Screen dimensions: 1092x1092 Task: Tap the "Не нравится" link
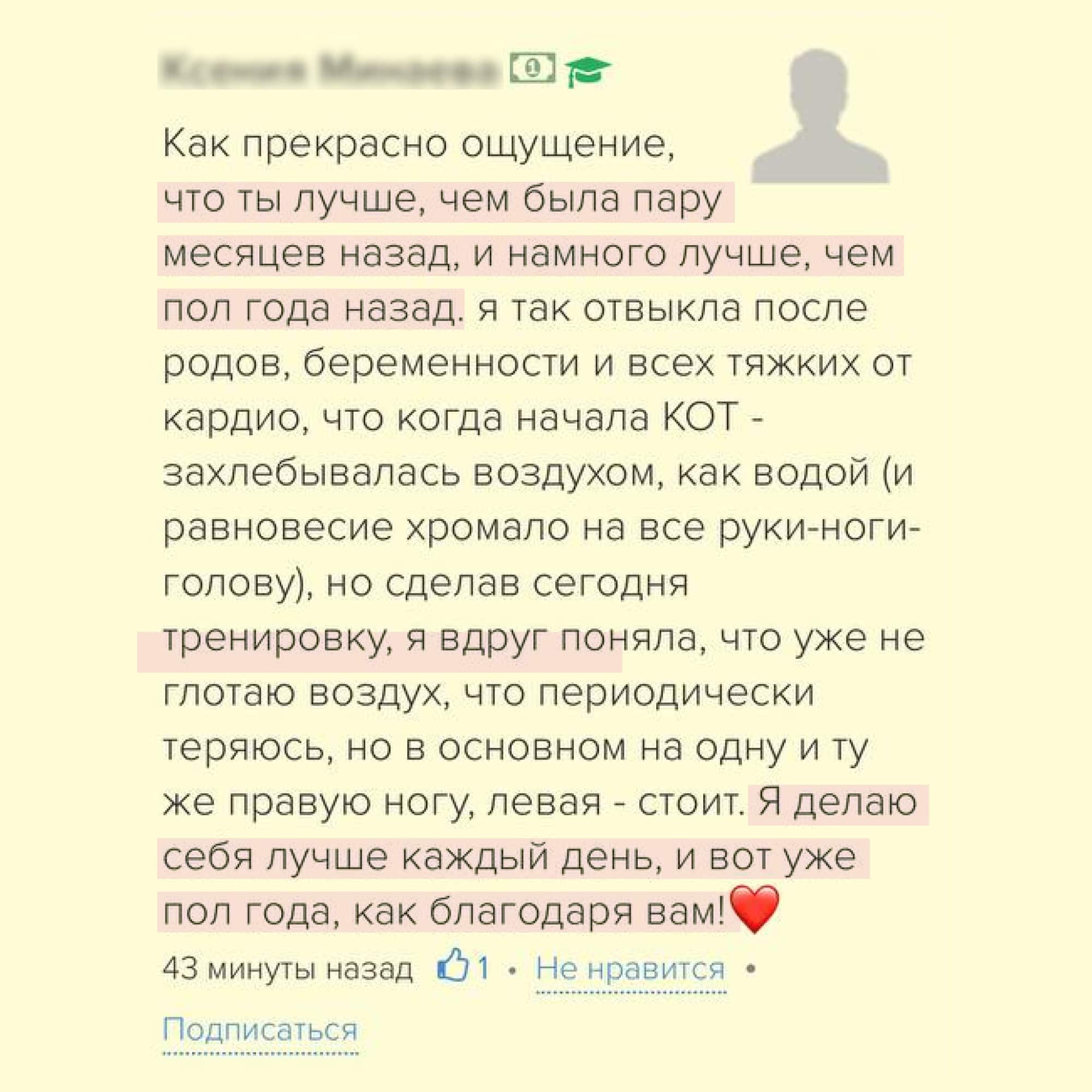point(630,969)
